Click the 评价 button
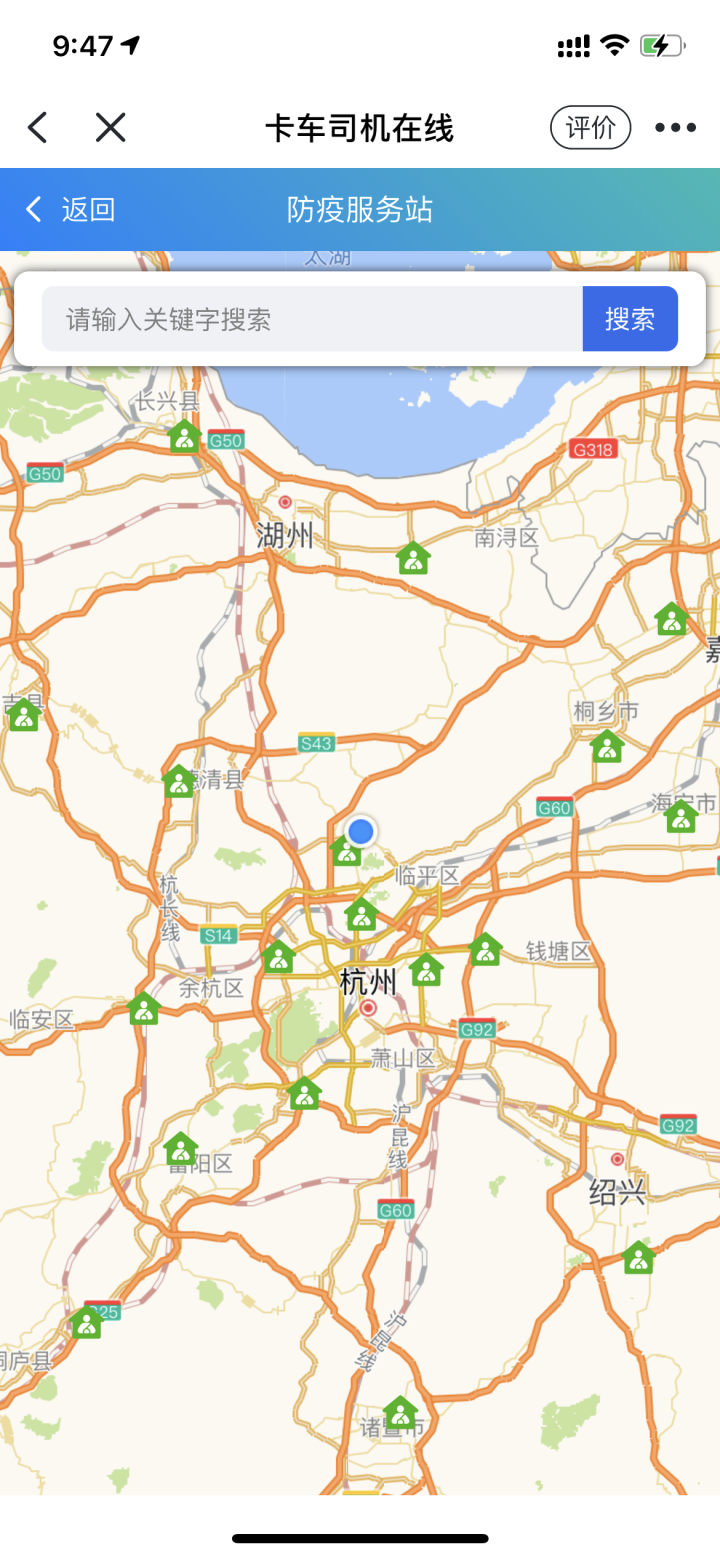This screenshot has height=1558, width=720. [590, 127]
